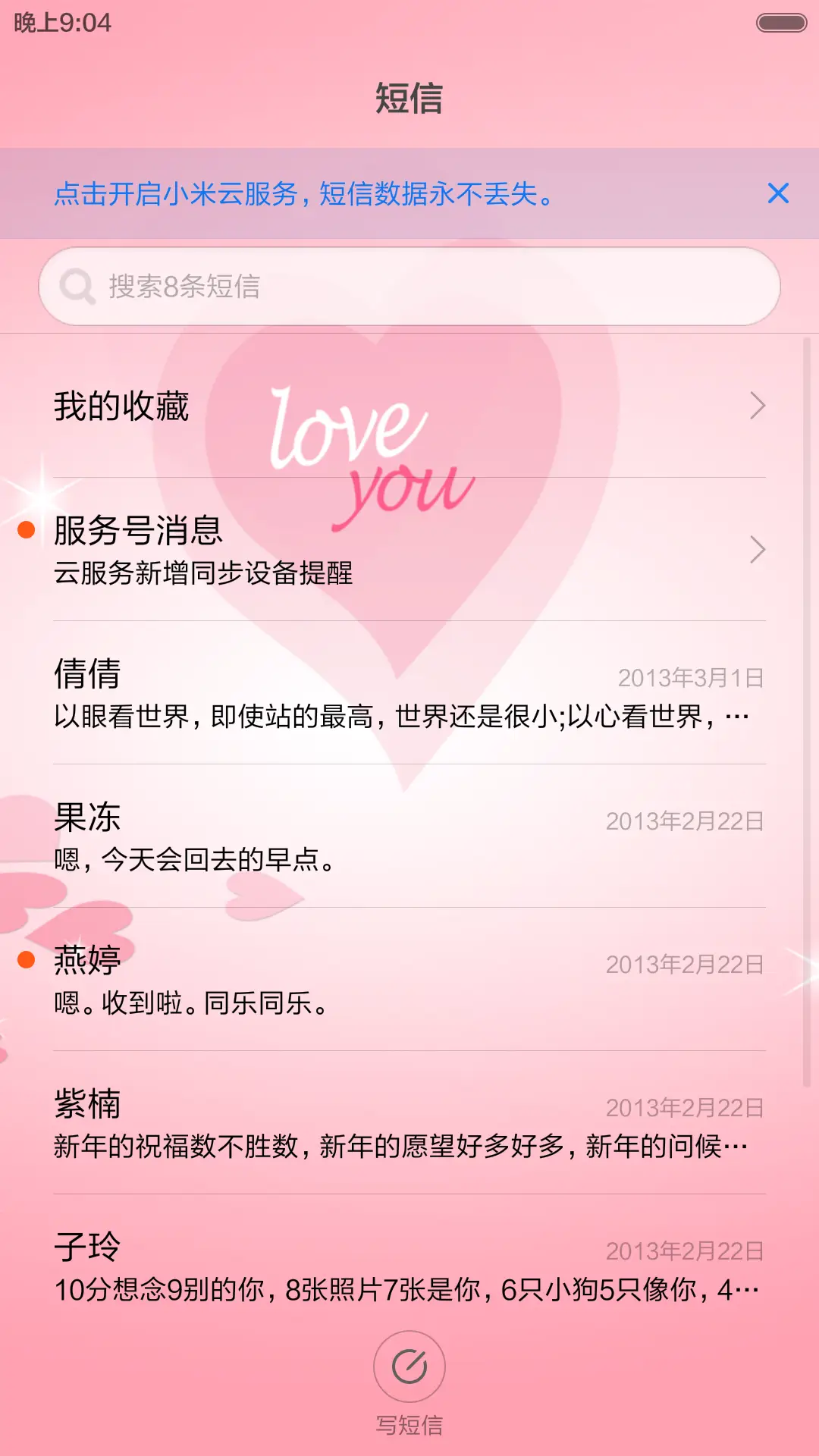Screen dimensions: 819x1456
Task: Dismiss the cloud service banner with X
Action: point(777,195)
